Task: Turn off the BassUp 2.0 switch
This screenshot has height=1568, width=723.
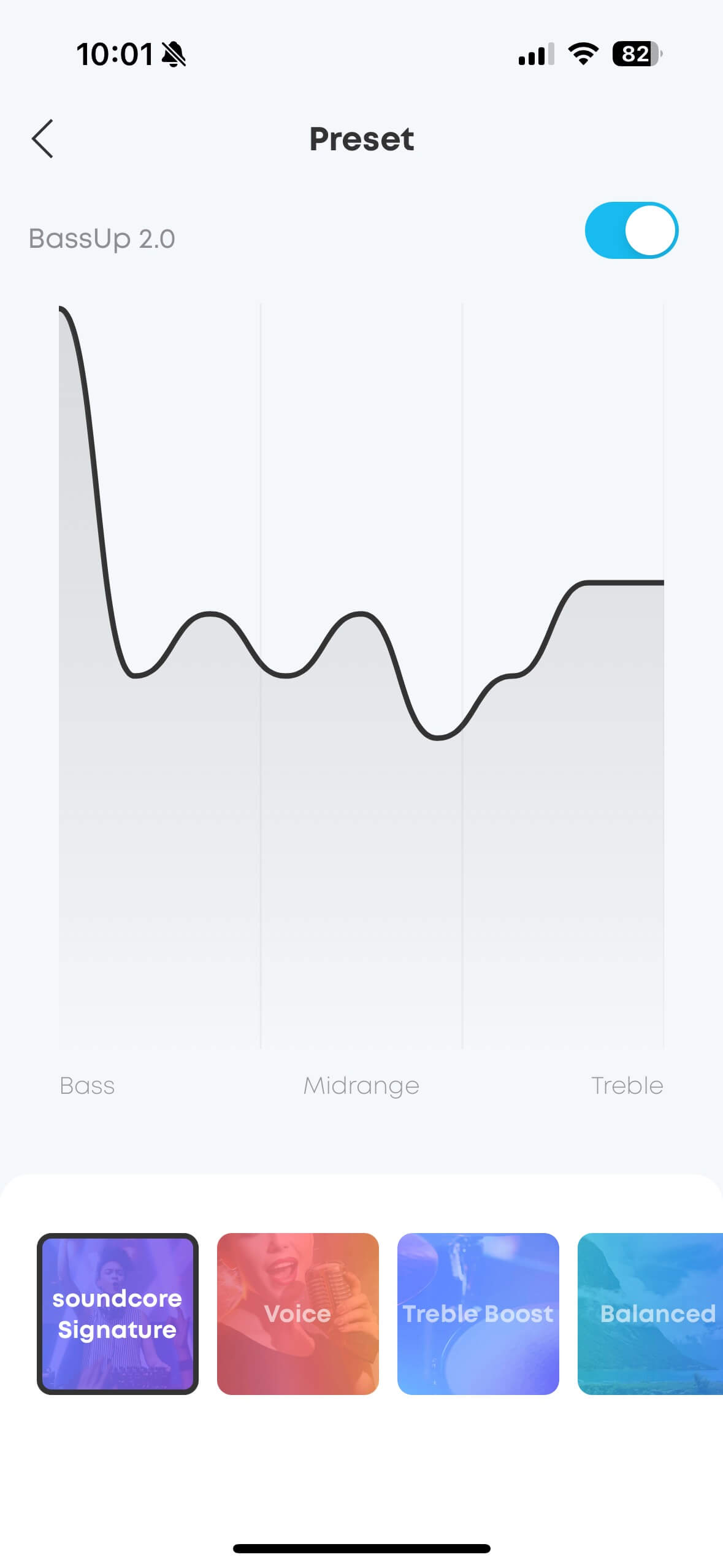Action: tap(631, 231)
